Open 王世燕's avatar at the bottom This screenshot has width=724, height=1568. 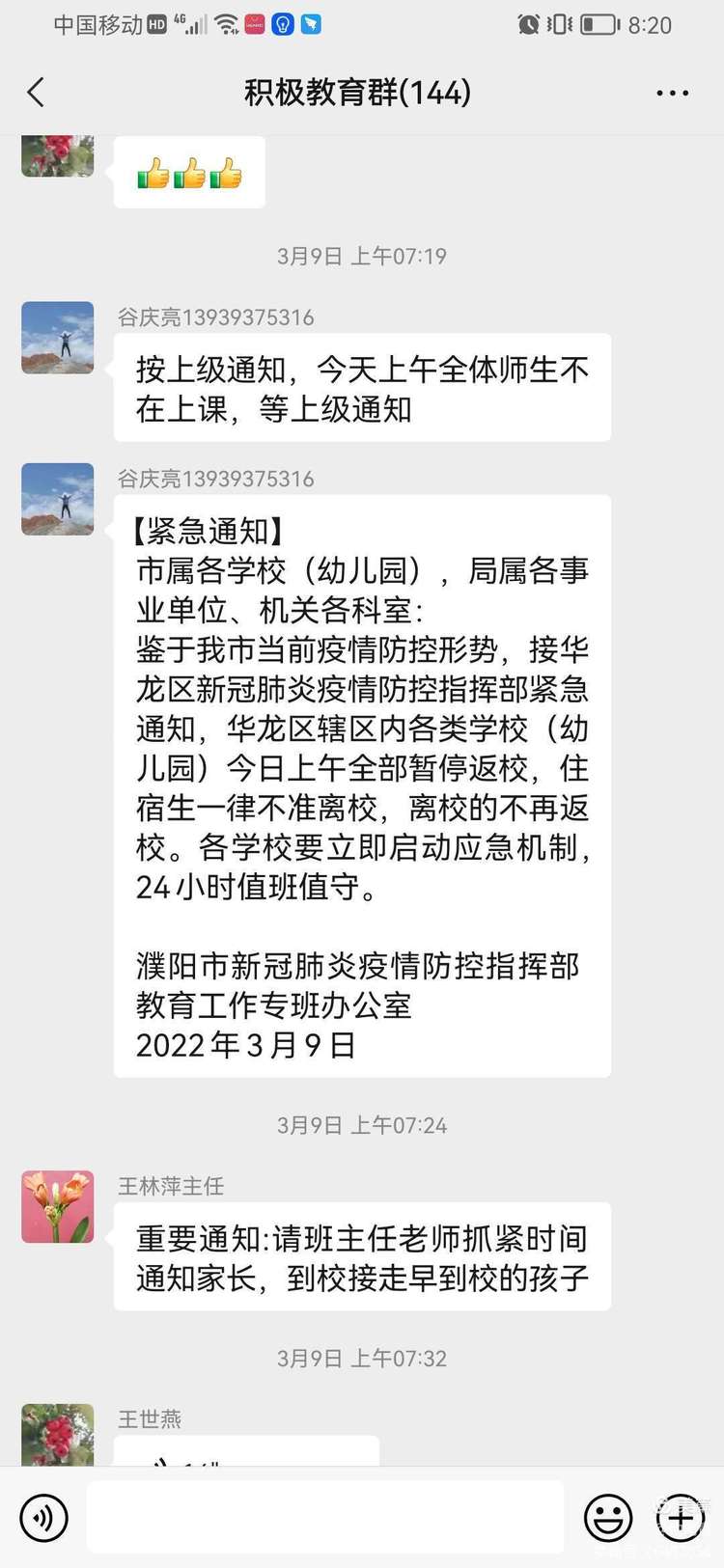coord(58,1435)
